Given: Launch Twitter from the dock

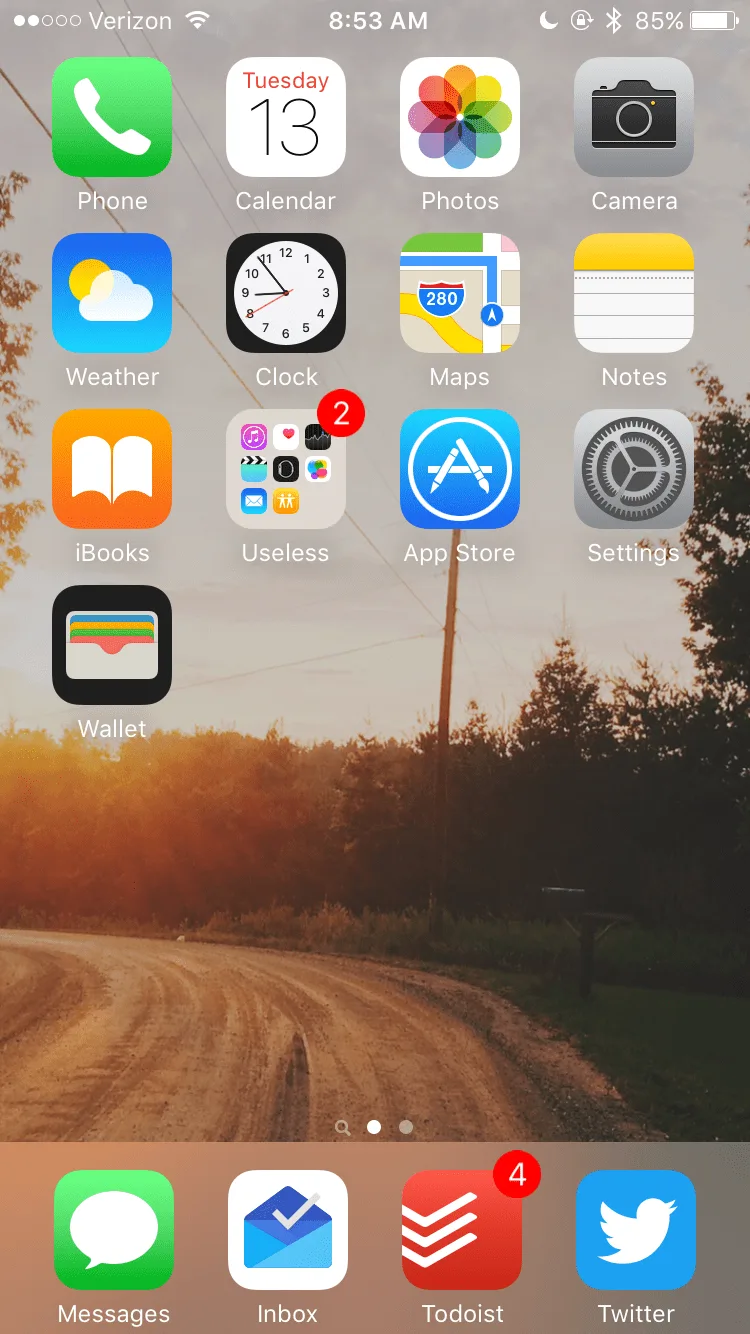Looking at the screenshot, I should coord(636,1230).
